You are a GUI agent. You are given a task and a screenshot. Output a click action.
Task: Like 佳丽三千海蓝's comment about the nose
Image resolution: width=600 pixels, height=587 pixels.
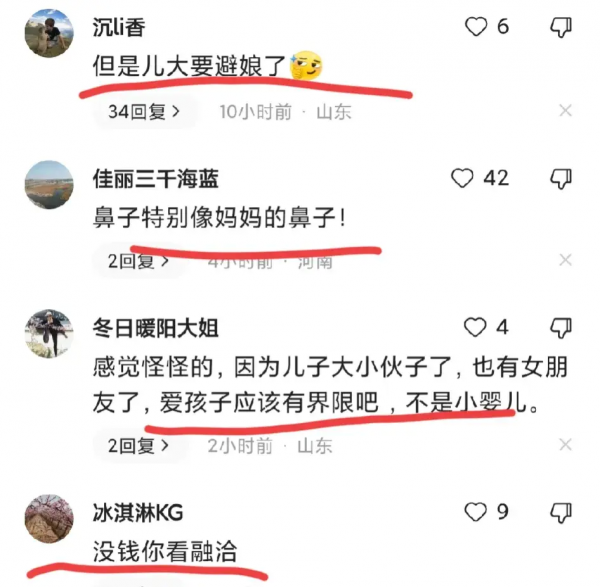pos(462,178)
